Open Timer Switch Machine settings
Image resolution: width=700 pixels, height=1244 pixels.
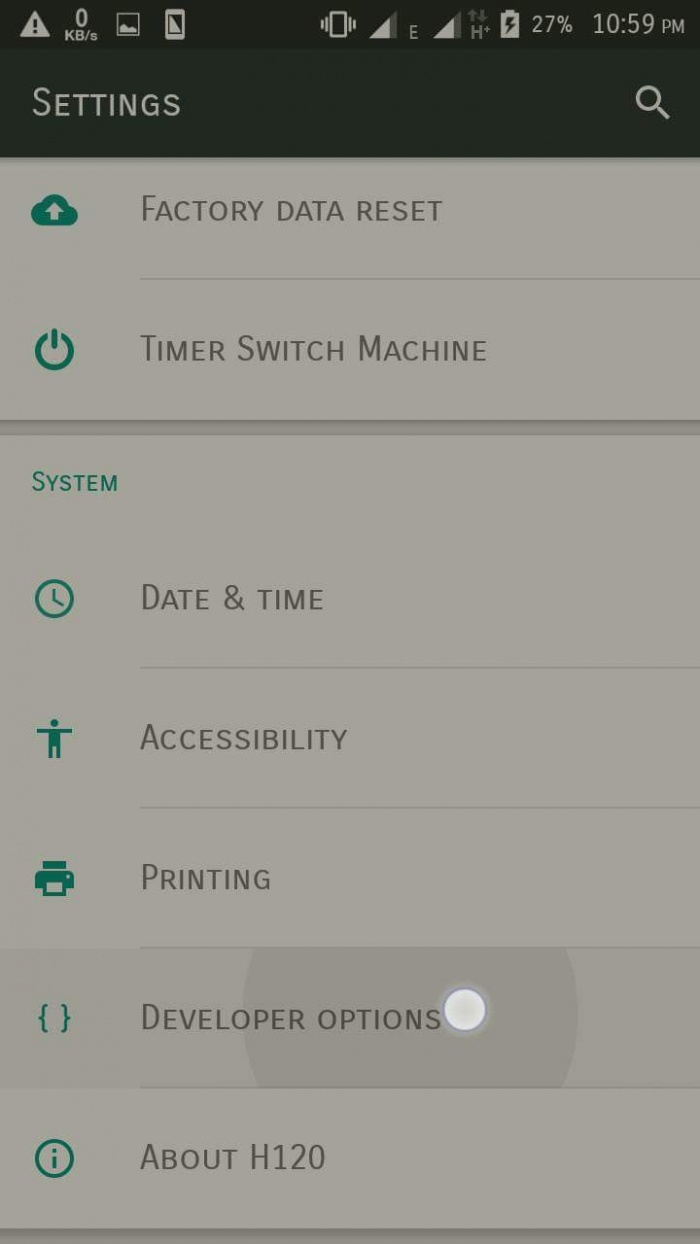click(x=313, y=350)
